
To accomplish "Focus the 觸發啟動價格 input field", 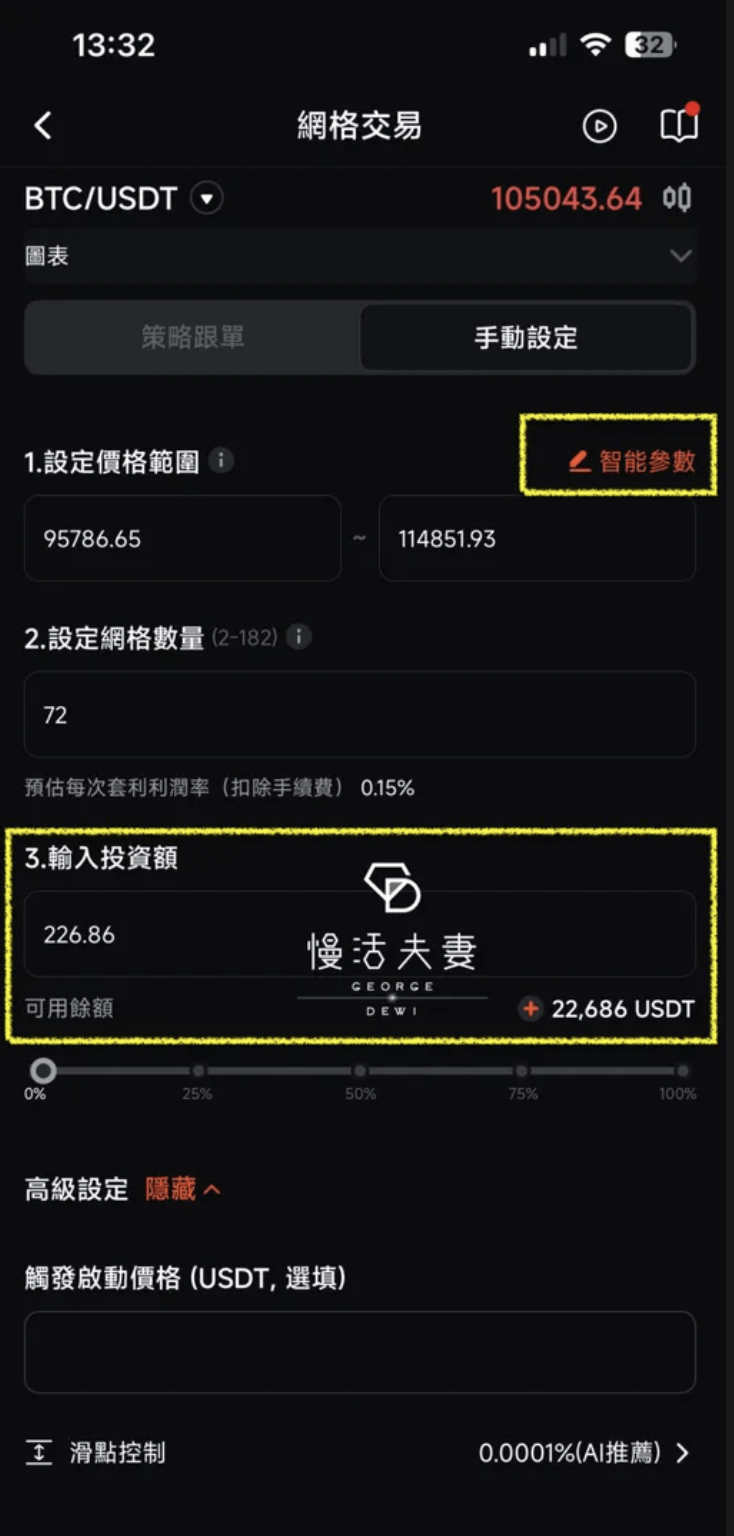I will (360, 1352).
